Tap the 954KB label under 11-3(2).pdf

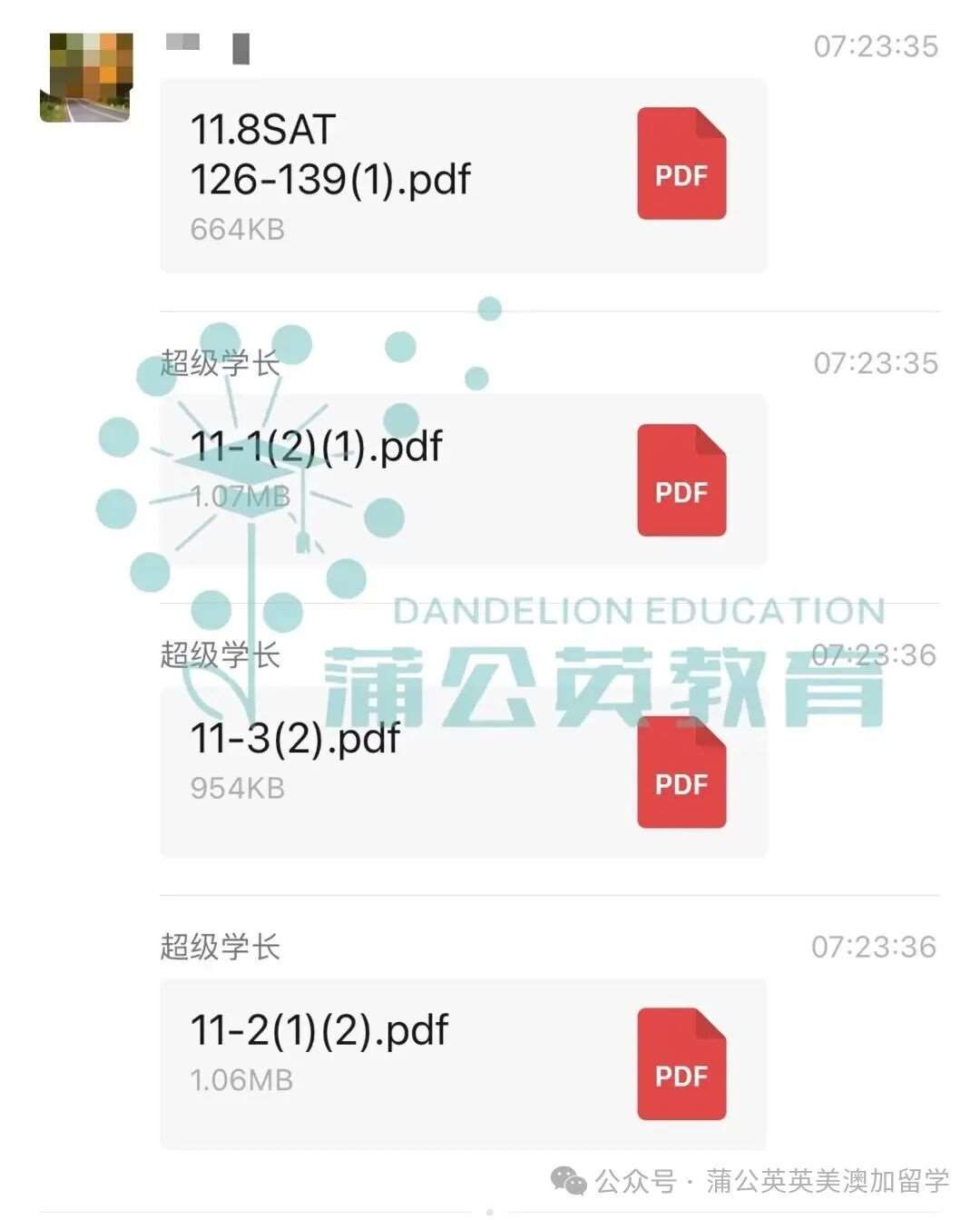[237, 787]
